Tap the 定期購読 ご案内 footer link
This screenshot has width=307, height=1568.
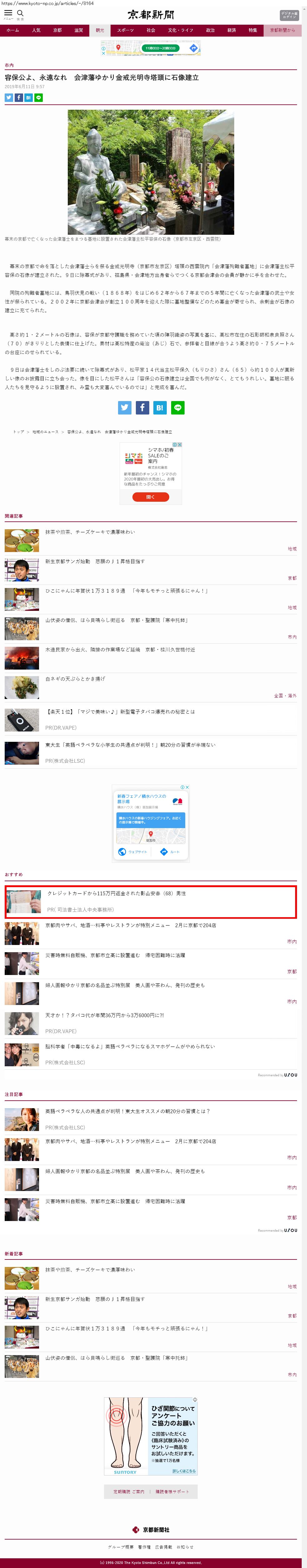click(x=128, y=1491)
